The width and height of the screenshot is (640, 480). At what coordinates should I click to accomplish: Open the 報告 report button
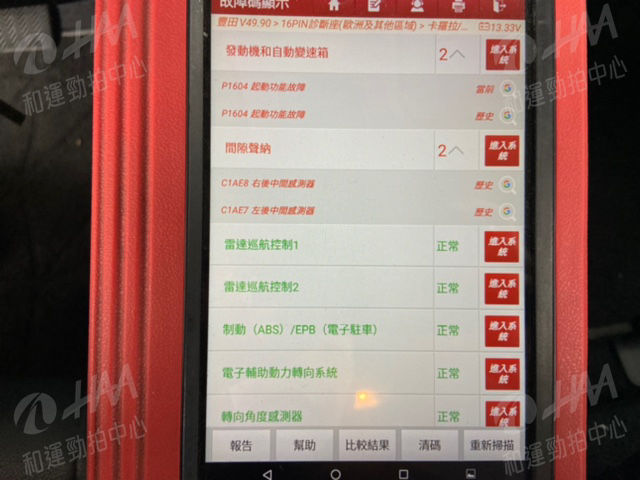pyautogui.click(x=241, y=446)
